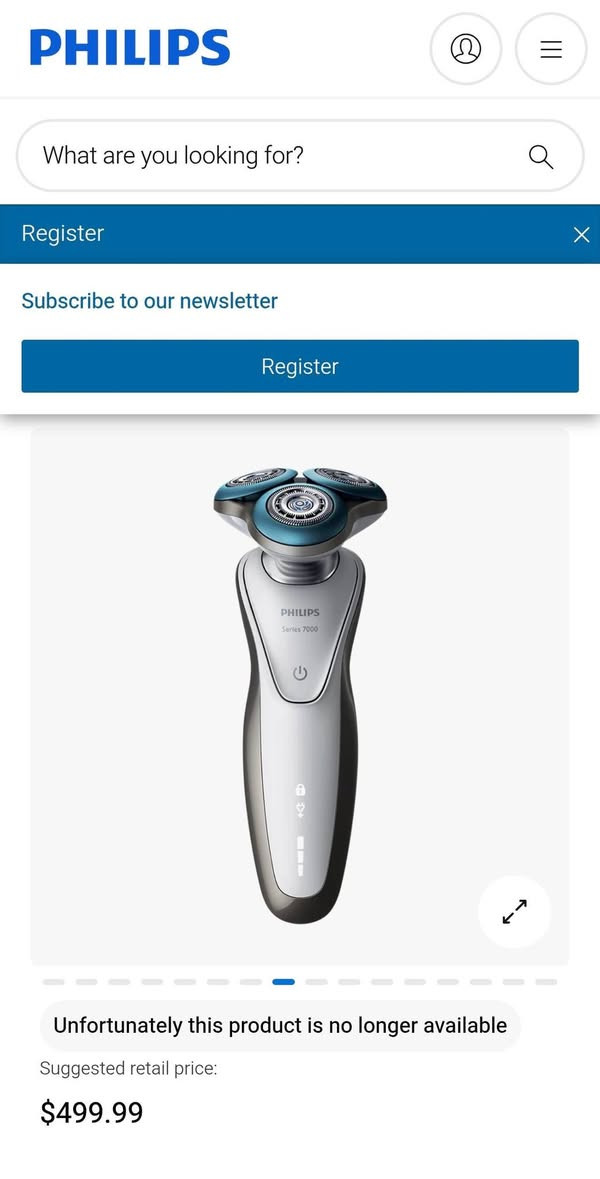Open the user account icon
This screenshot has width=600, height=1179.
click(465, 48)
